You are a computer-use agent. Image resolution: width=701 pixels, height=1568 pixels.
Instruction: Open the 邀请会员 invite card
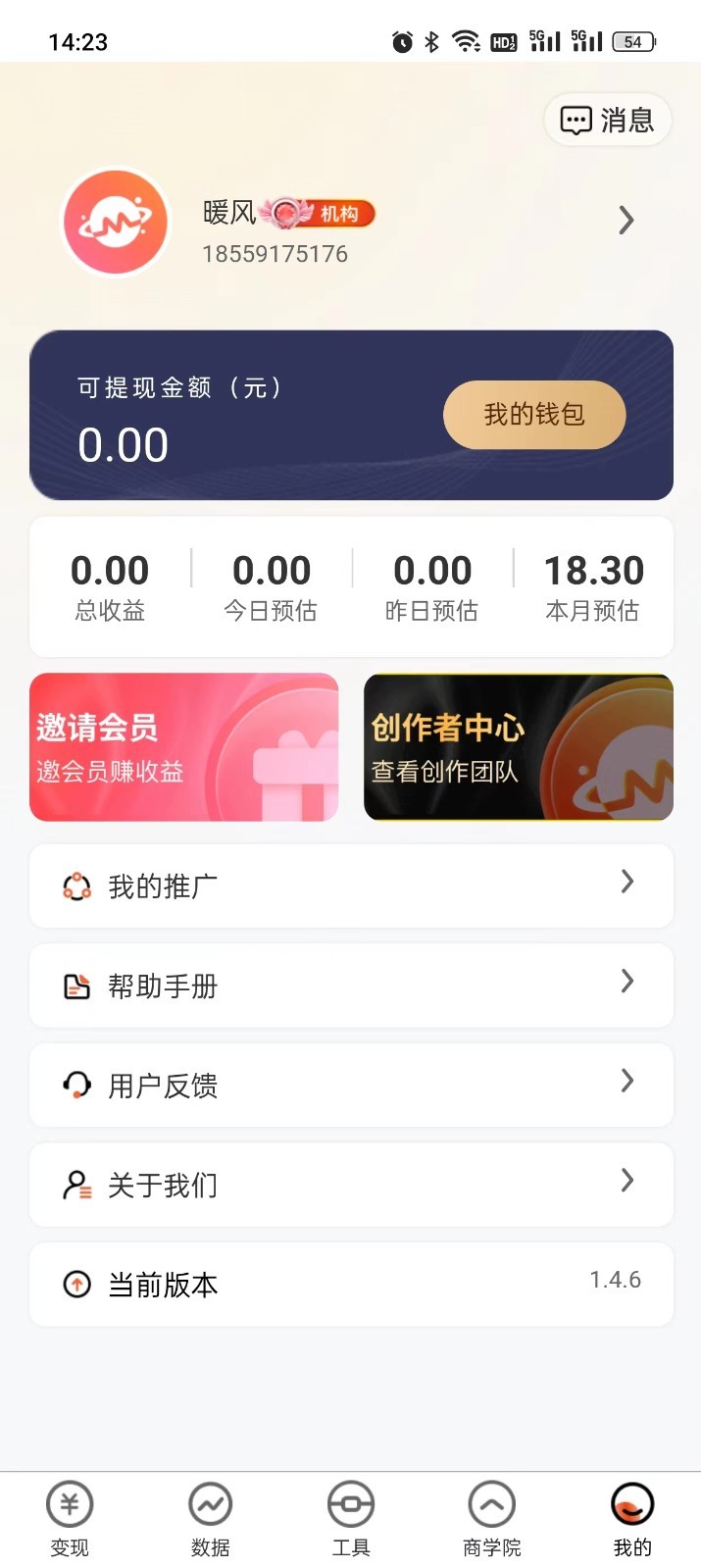click(x=184, y=747)
